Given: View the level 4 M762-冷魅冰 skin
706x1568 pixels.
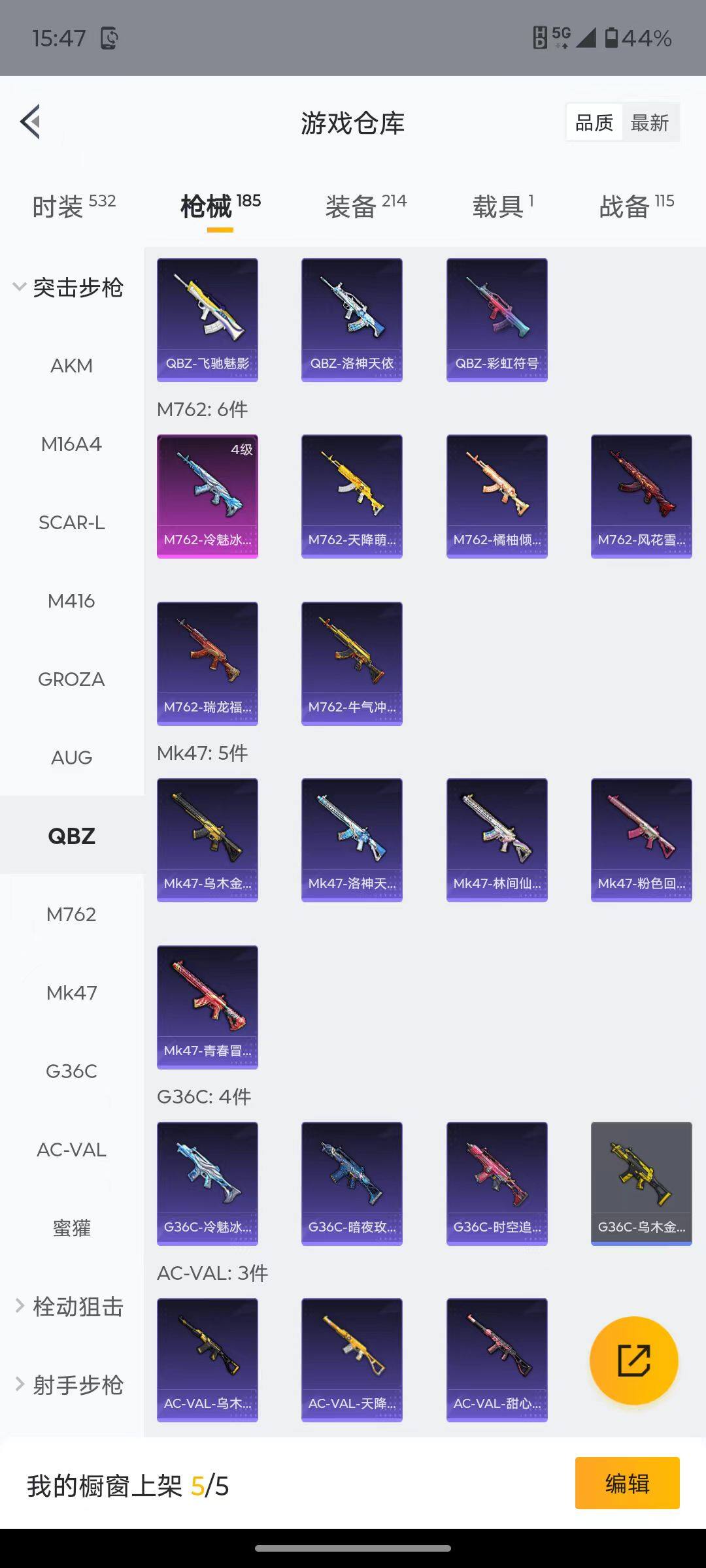Looking at the screenshot, I should (207, 496).
